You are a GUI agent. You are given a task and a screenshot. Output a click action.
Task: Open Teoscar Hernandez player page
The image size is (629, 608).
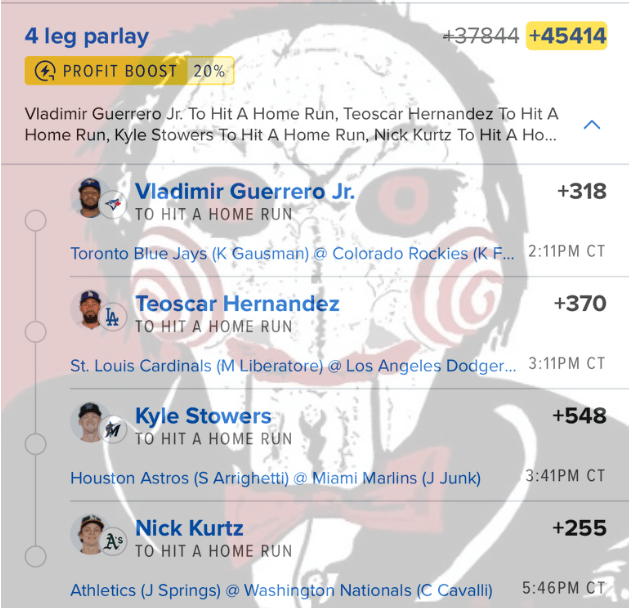click(237, 303)
